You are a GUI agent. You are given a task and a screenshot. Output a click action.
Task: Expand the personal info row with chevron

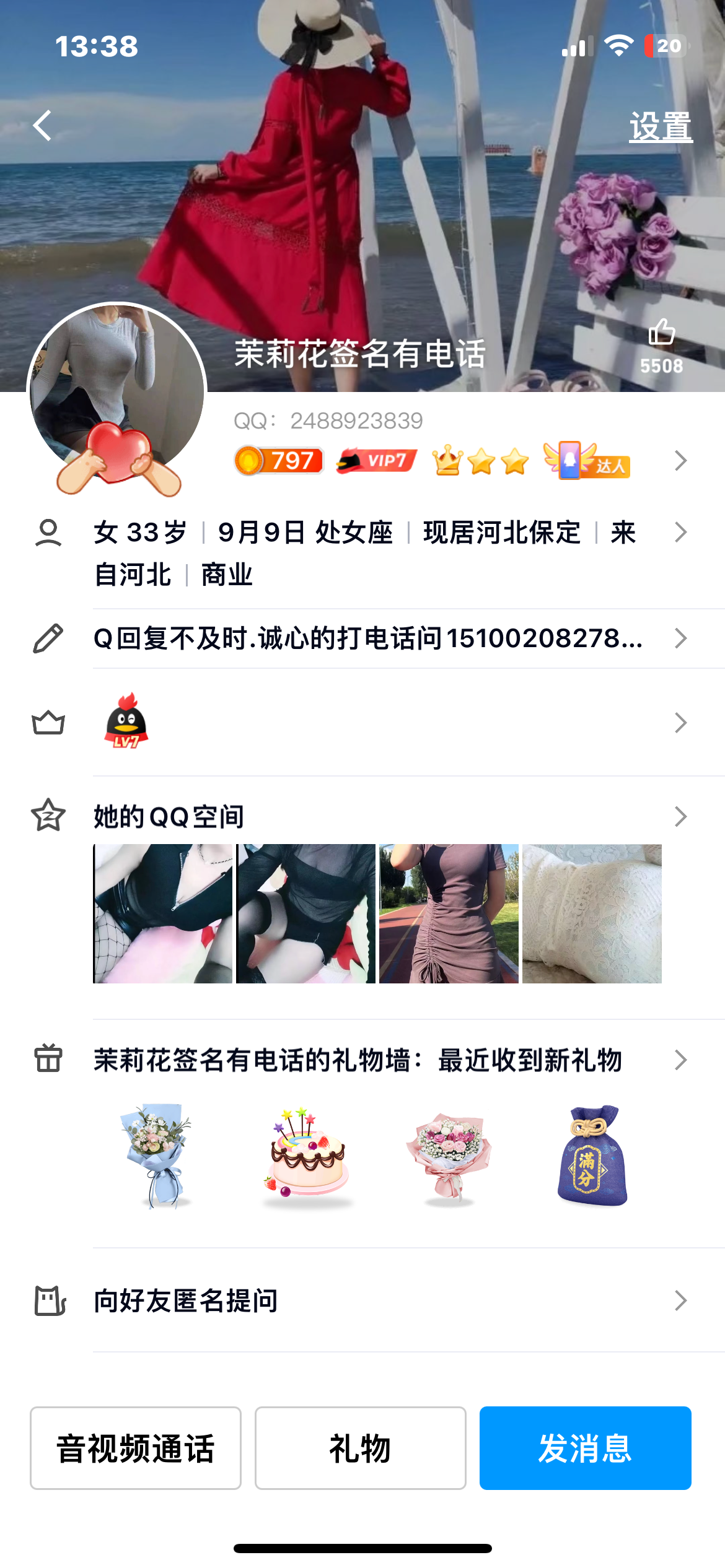[x=680, y=533]
